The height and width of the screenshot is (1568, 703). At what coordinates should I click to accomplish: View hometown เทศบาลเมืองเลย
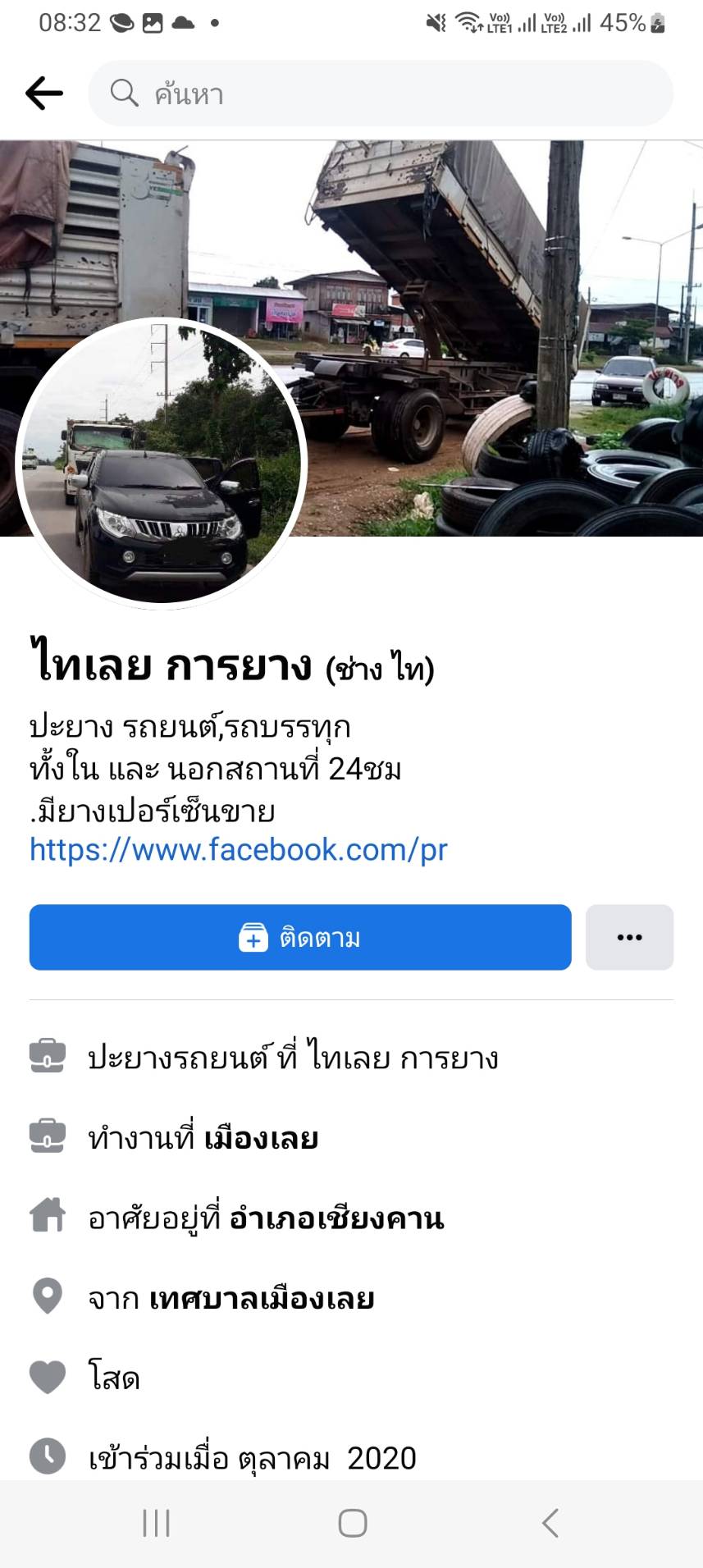tap(262, 1299)
